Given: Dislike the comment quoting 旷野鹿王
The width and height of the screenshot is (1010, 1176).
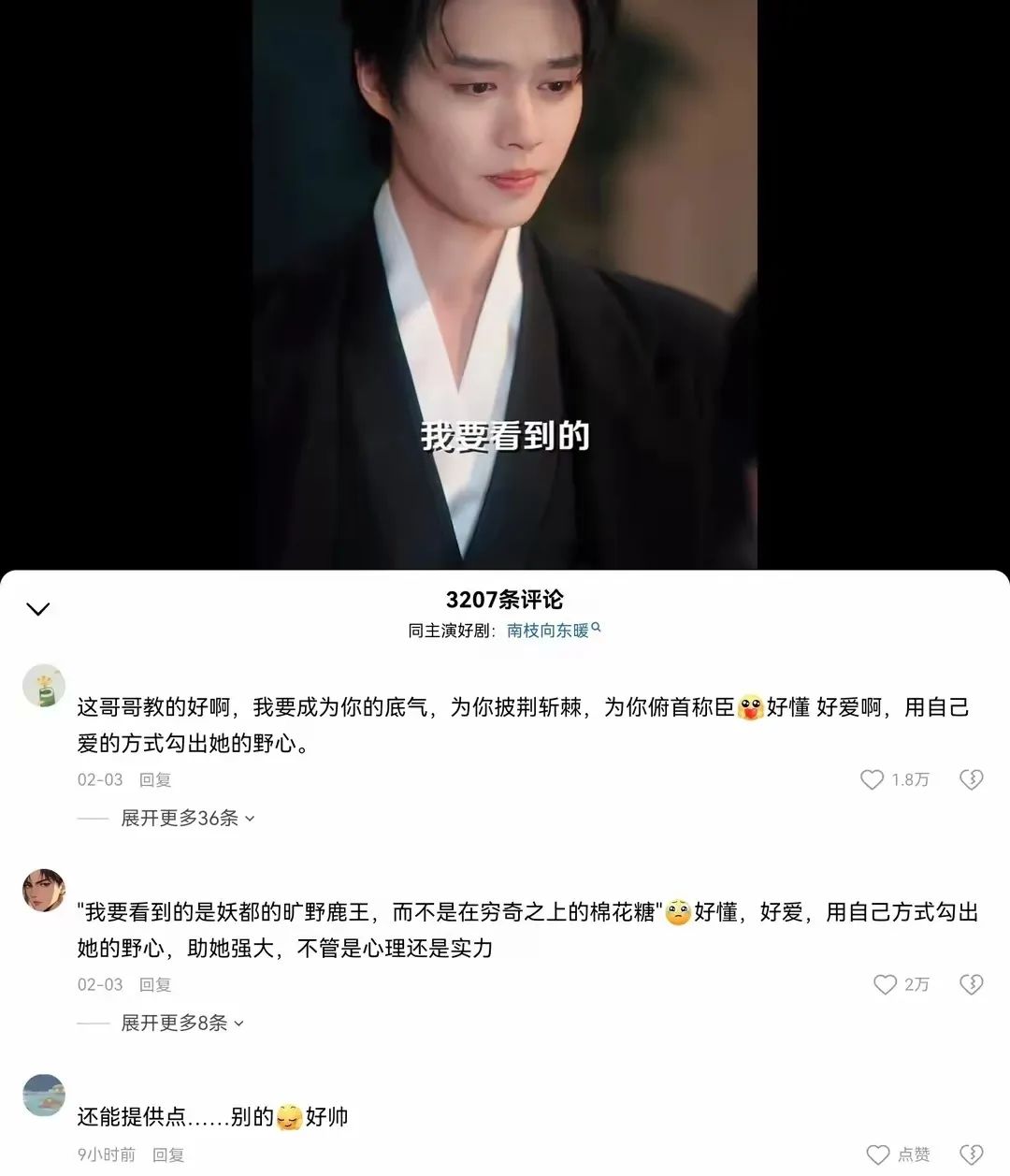Looking at the screenshot, I should tap(971, 984).
